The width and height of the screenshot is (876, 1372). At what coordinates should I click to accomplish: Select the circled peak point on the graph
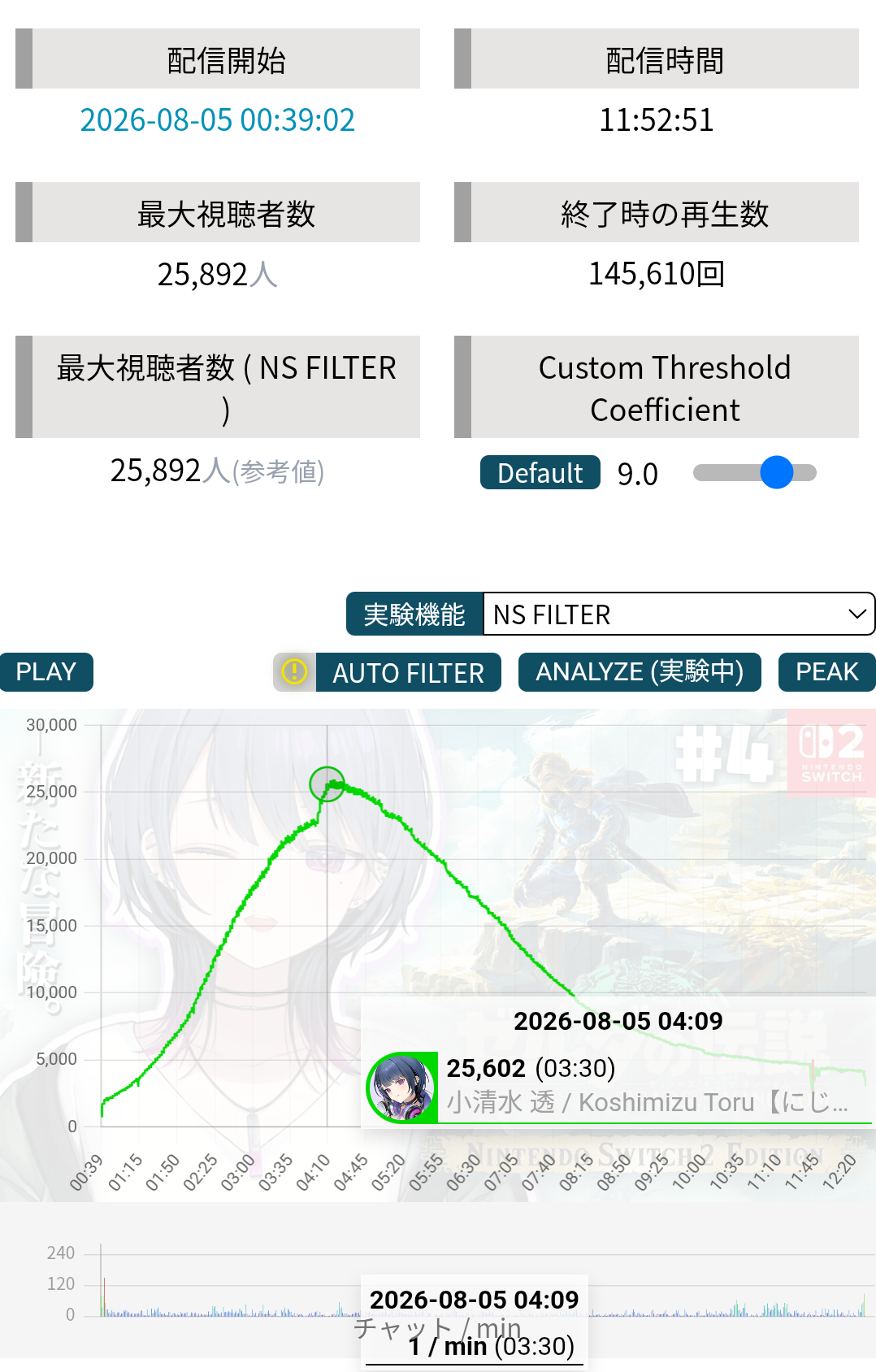pos(327,784)
